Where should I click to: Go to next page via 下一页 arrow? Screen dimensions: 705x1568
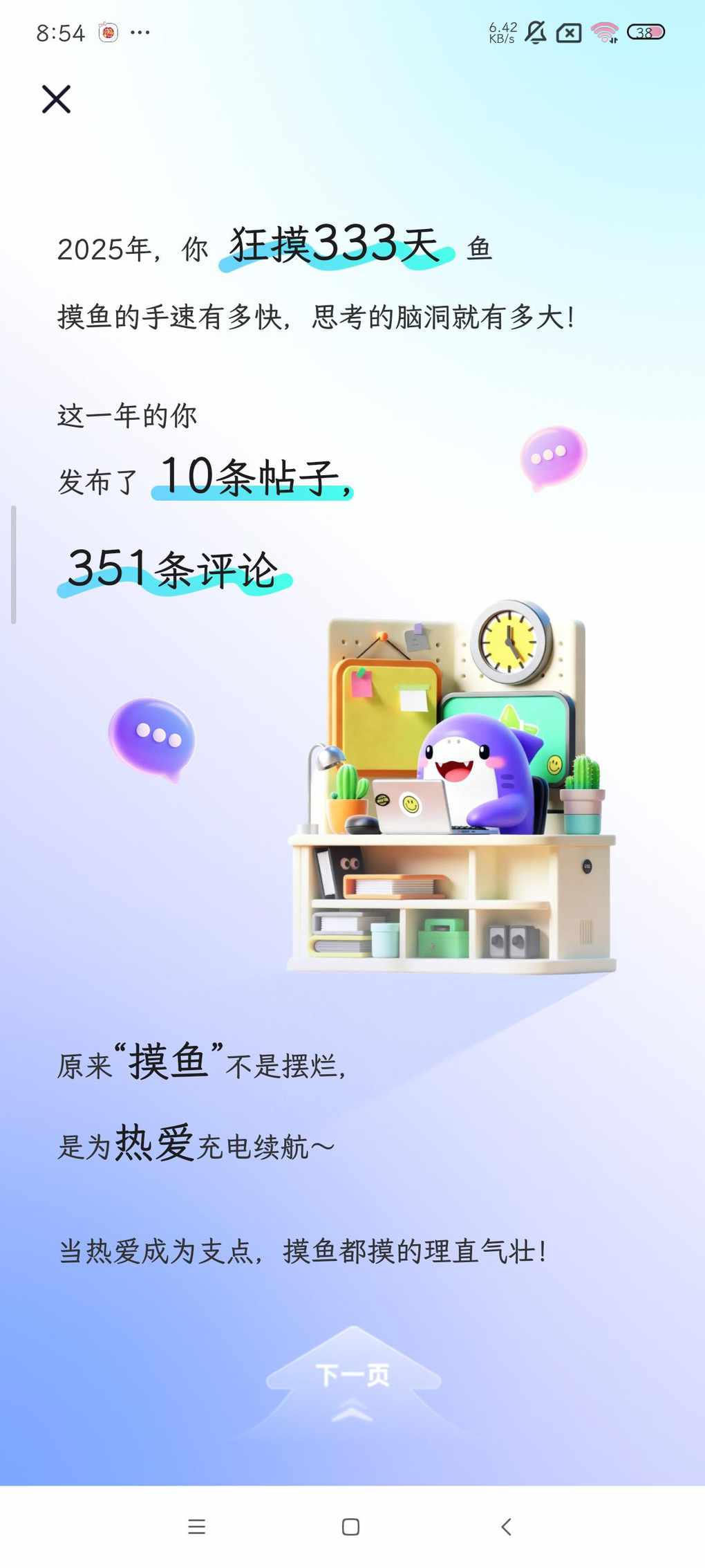pyautogui.click(x=352, y=1376)
